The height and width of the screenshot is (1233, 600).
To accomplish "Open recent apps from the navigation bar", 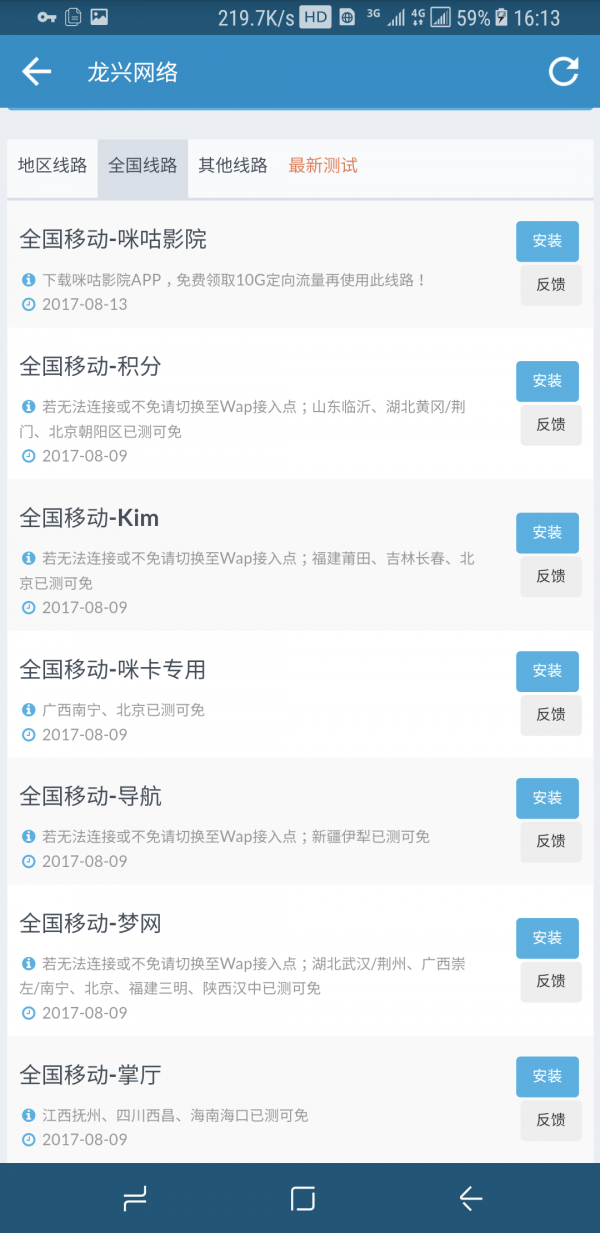I will 135,1199.
